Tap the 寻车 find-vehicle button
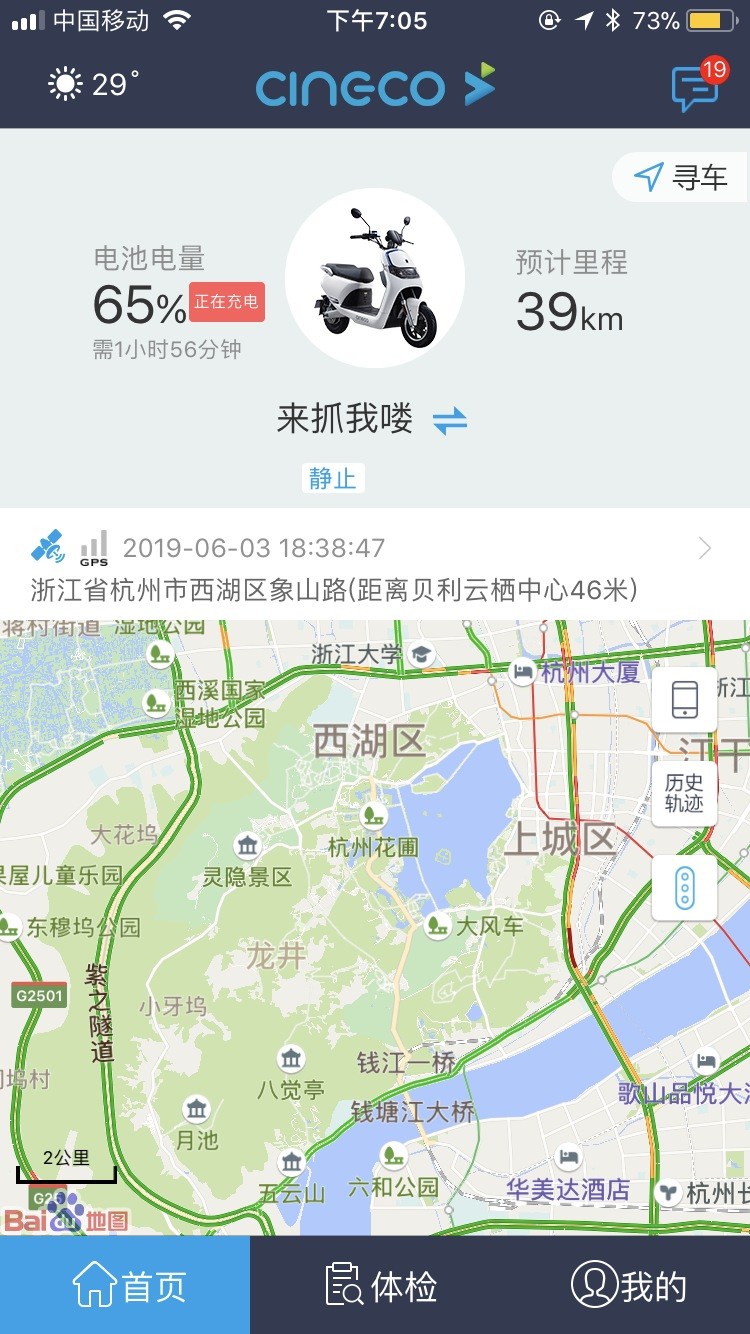This screenshot has width=750, height=1334. pyautogui.click(x=681, y=178)
